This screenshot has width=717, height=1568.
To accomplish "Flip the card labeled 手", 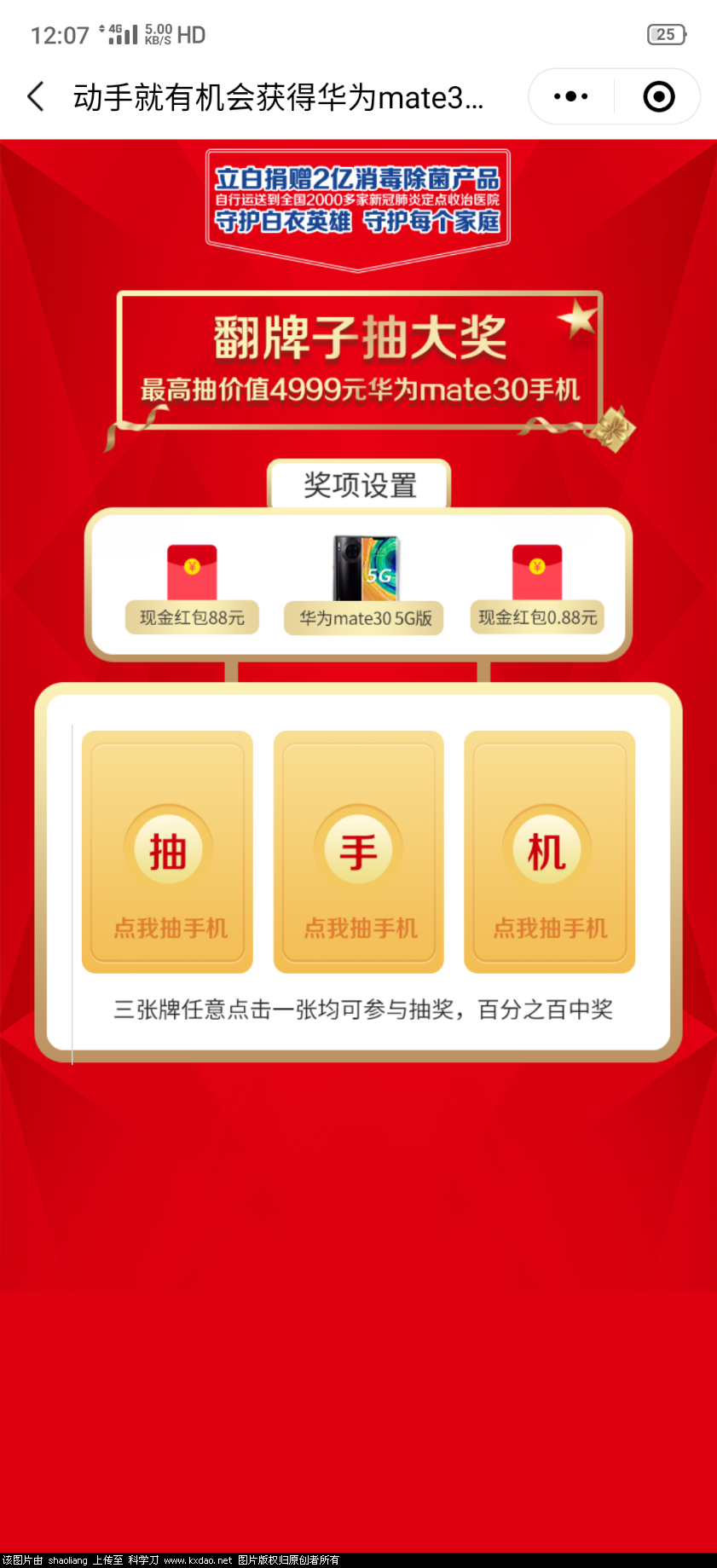I will pos(358,852).
